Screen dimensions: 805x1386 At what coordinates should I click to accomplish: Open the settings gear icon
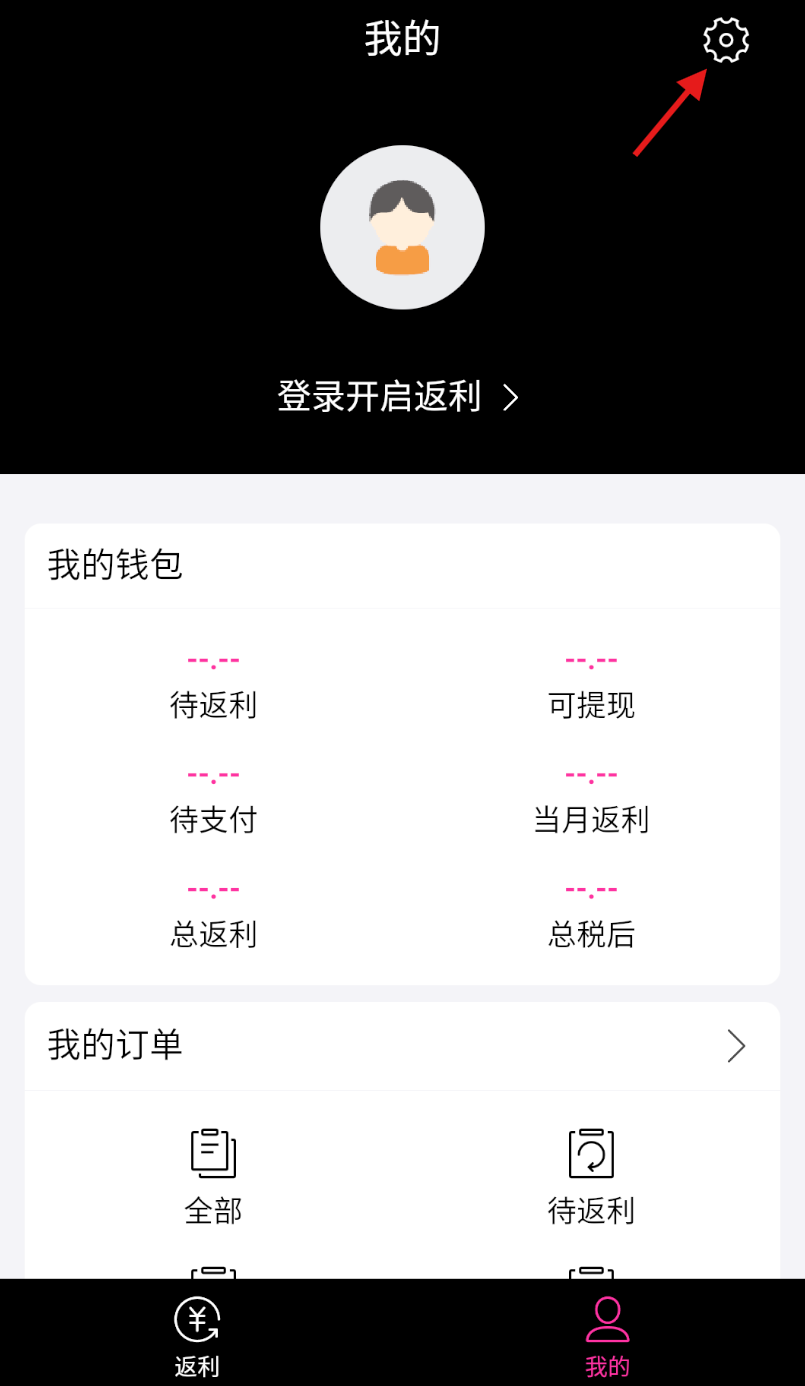[724, 41]
